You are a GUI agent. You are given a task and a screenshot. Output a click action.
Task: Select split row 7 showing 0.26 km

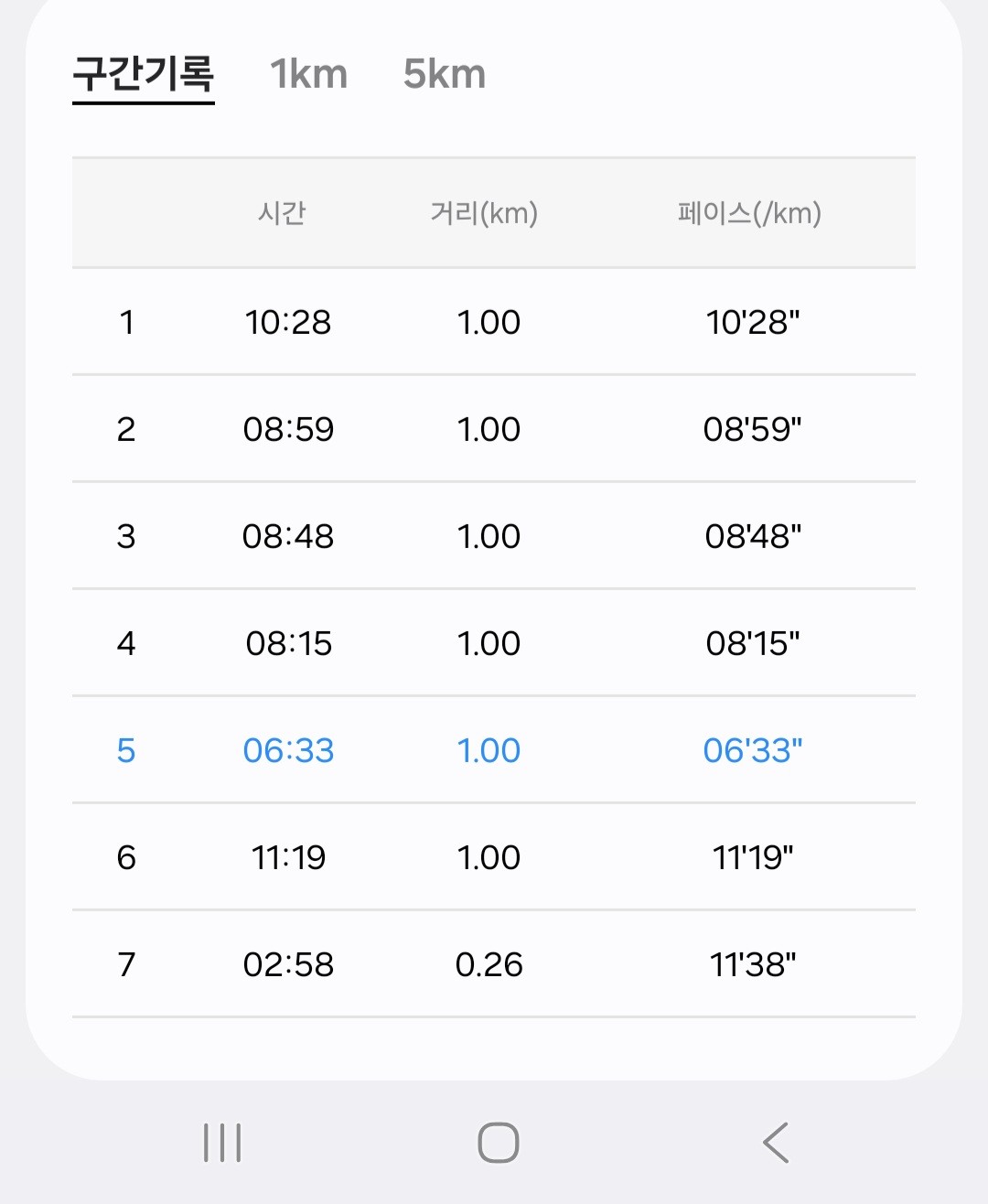[494, 963]
